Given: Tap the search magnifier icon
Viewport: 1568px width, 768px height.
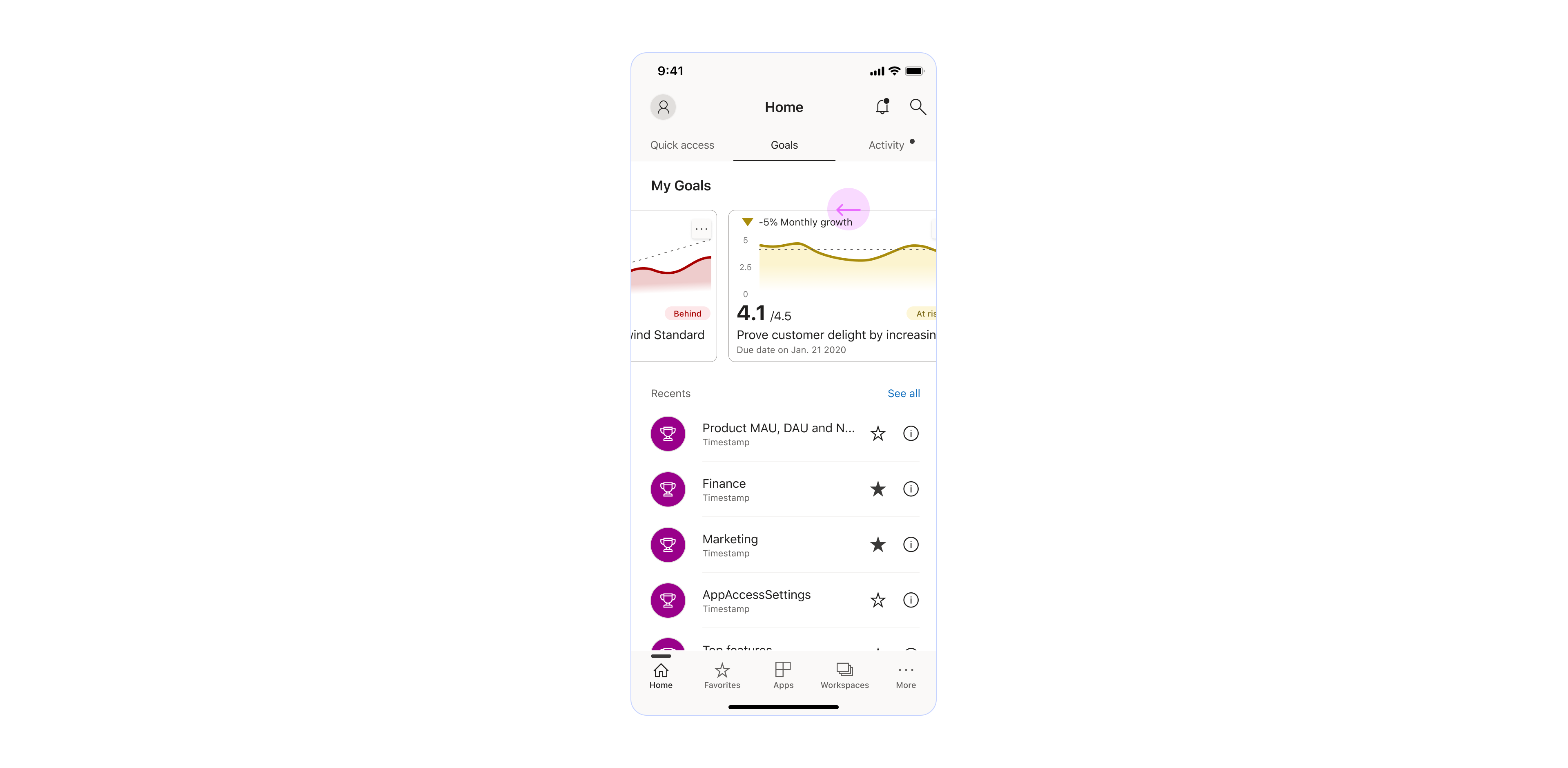Looking at the screenshot, I should click(x=917, y=107).
